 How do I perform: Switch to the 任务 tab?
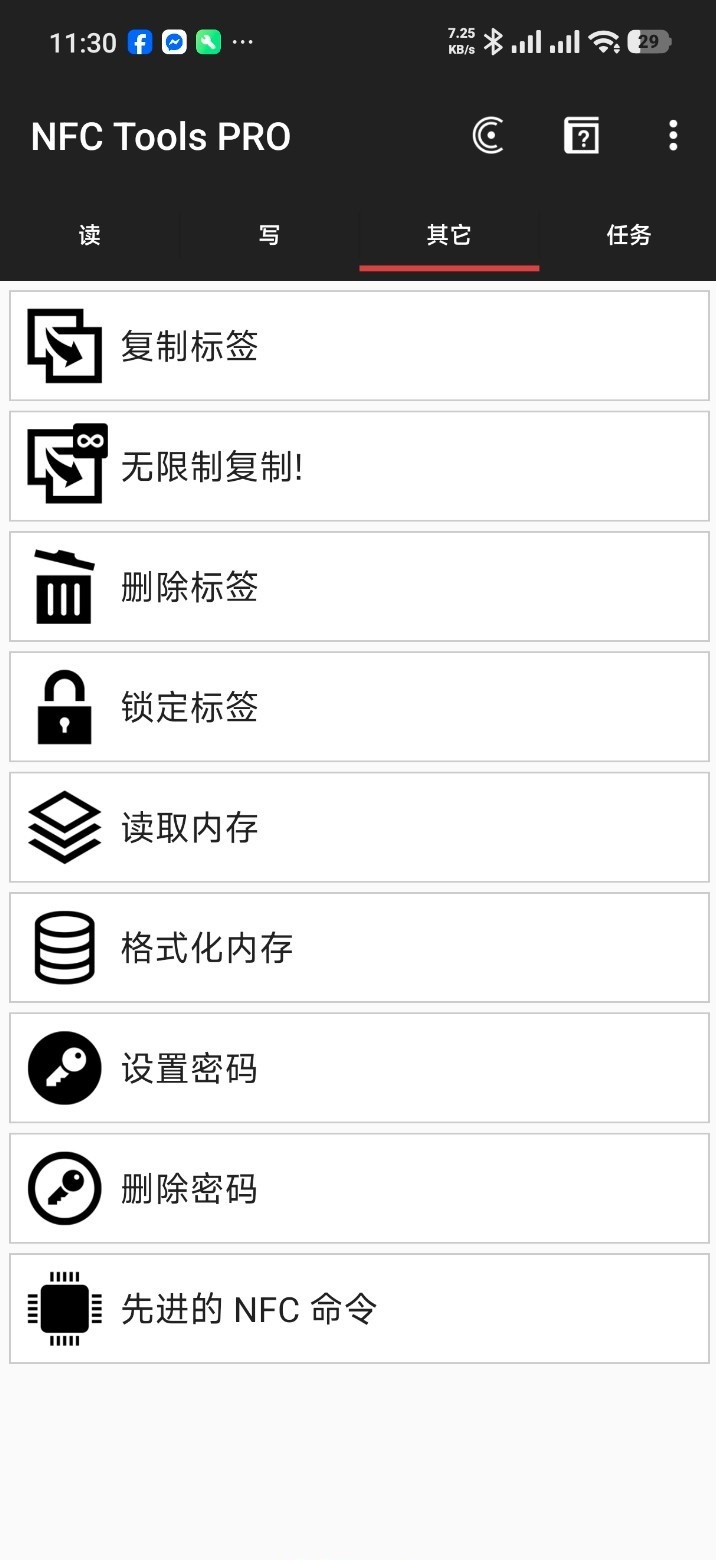[628, 235]
